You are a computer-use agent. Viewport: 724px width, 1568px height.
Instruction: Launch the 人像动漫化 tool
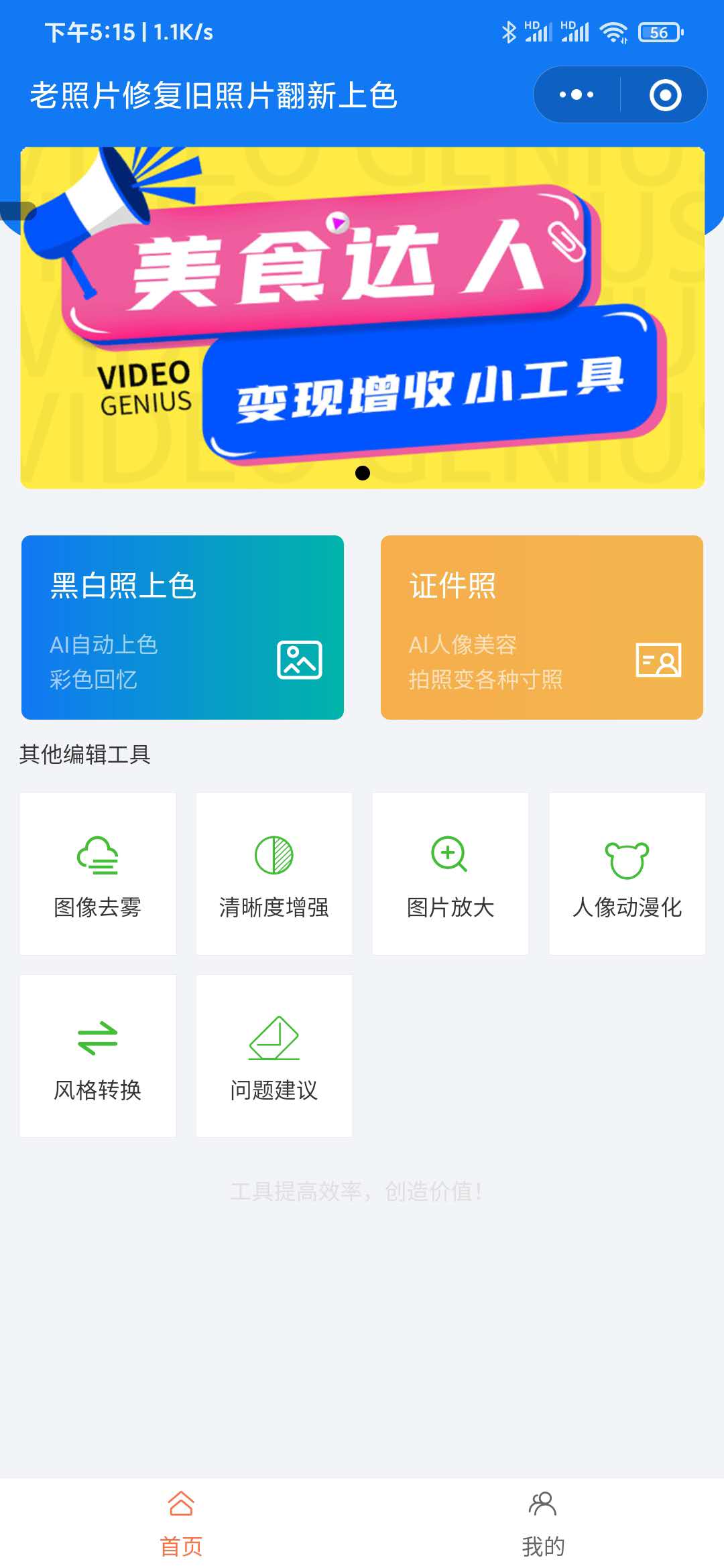[627, 874]
